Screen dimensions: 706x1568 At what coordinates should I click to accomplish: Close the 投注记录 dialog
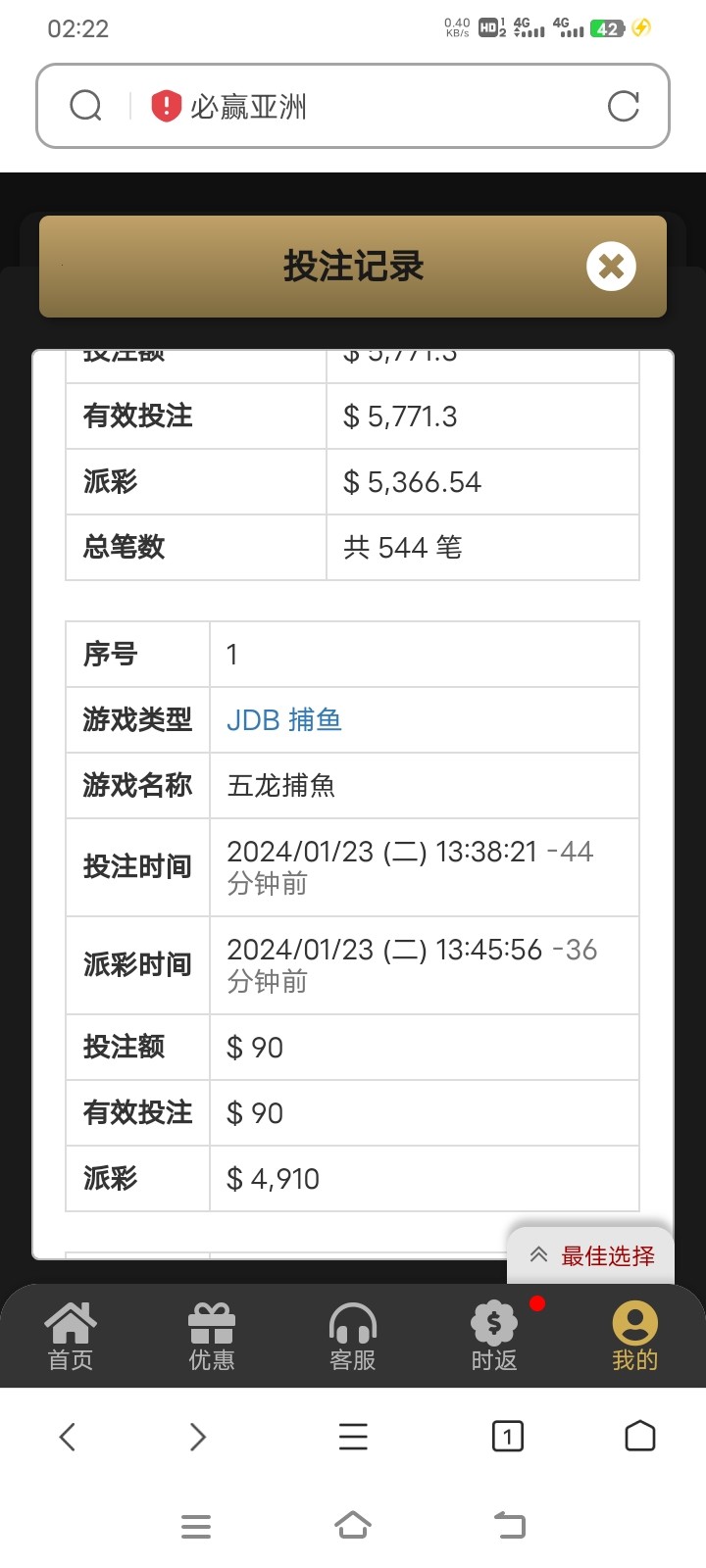(x=611, y=267)
